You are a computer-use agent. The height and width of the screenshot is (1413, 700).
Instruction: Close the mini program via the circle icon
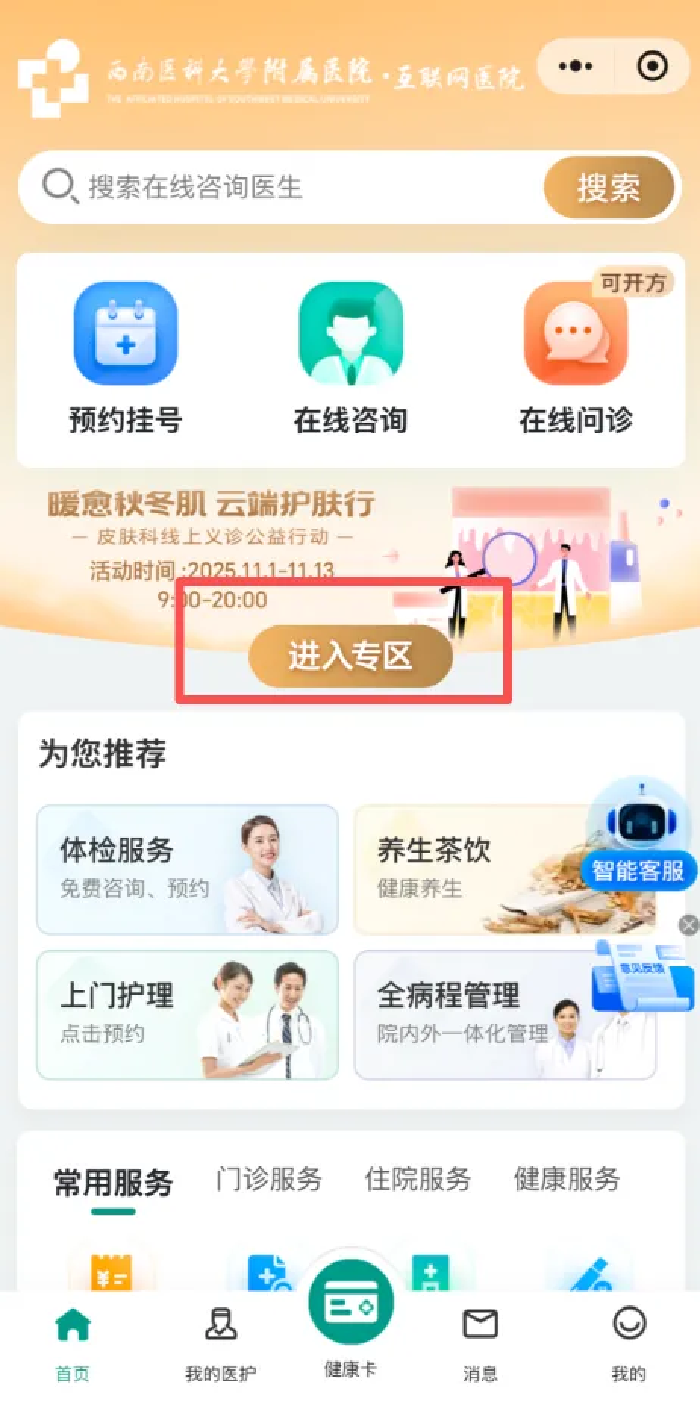coord(652,67)
